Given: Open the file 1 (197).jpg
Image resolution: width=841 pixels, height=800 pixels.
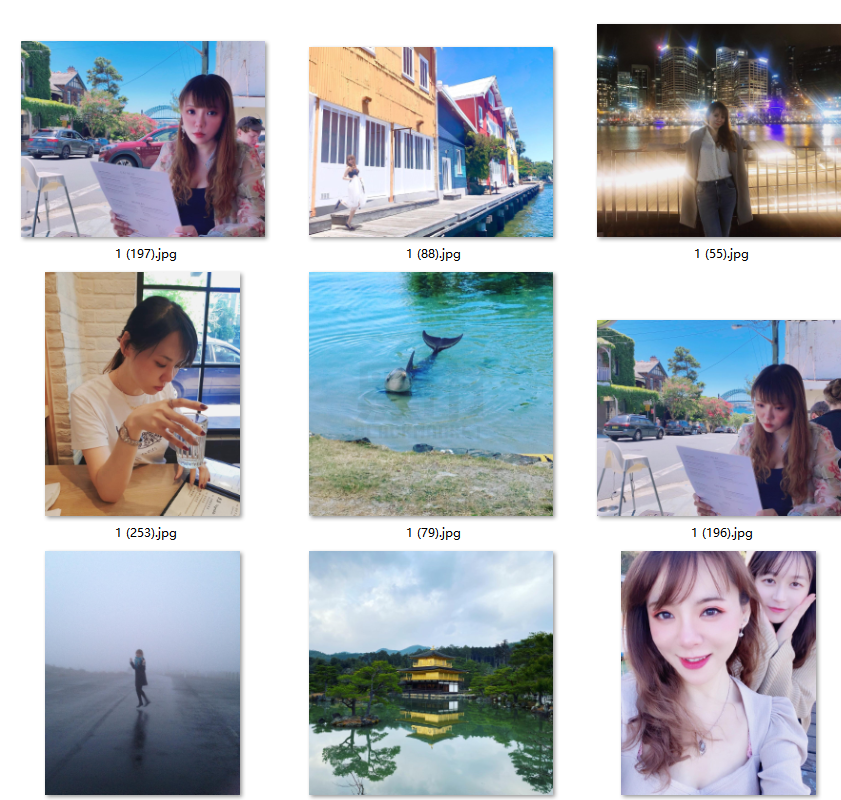Looking at the screenshot, I should tap(143, 139).
